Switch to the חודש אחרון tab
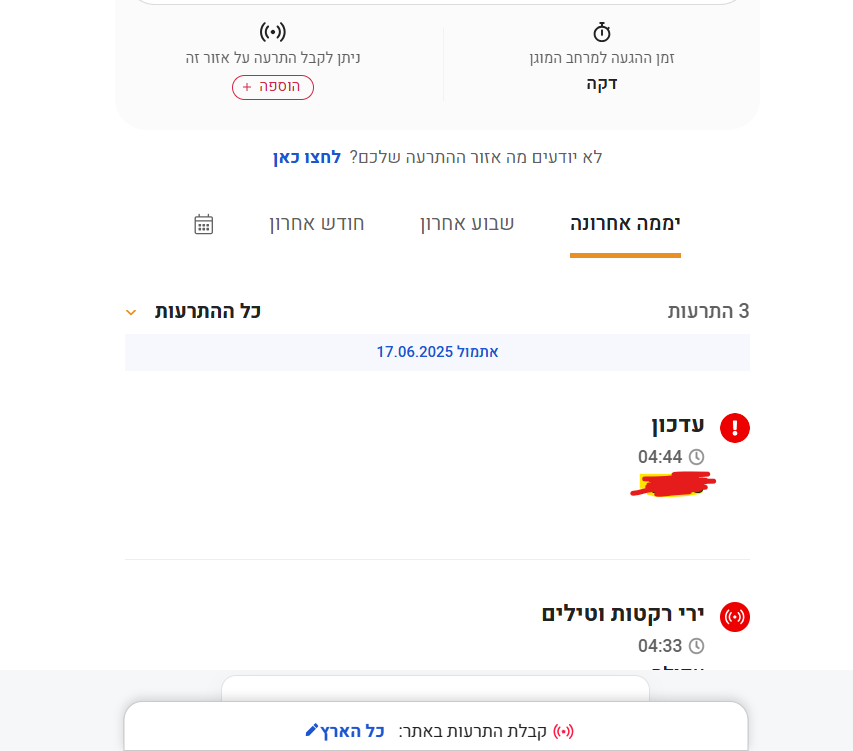853x751 pixels. pyautogui.click(x=316, y=223)
